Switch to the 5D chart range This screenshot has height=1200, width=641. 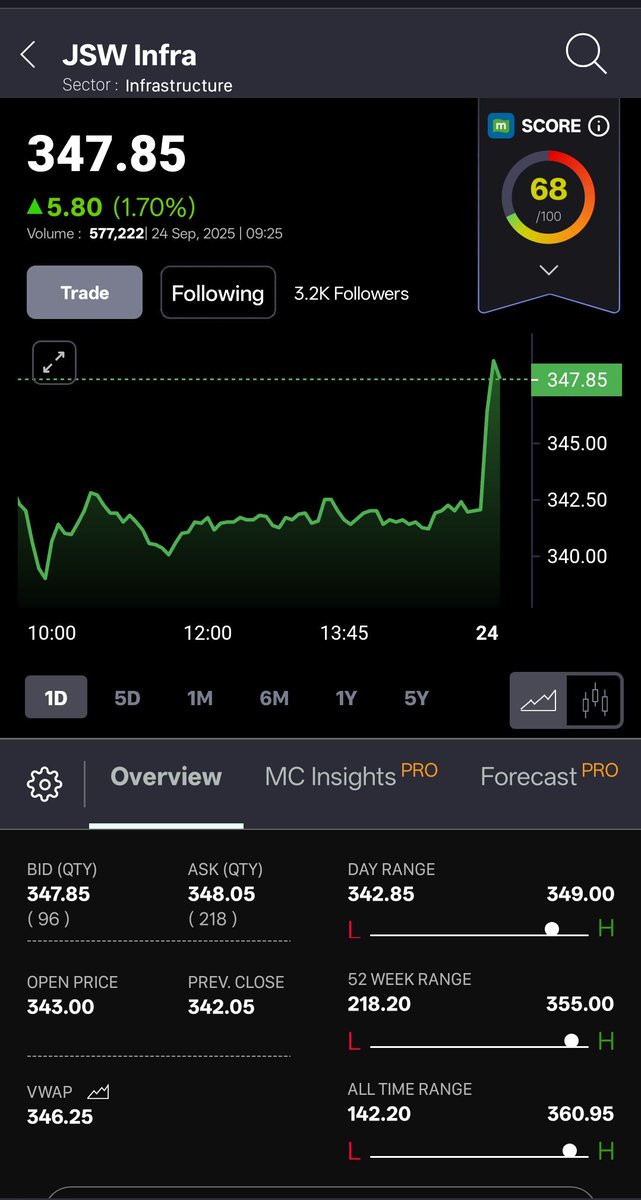pos(127,698)
